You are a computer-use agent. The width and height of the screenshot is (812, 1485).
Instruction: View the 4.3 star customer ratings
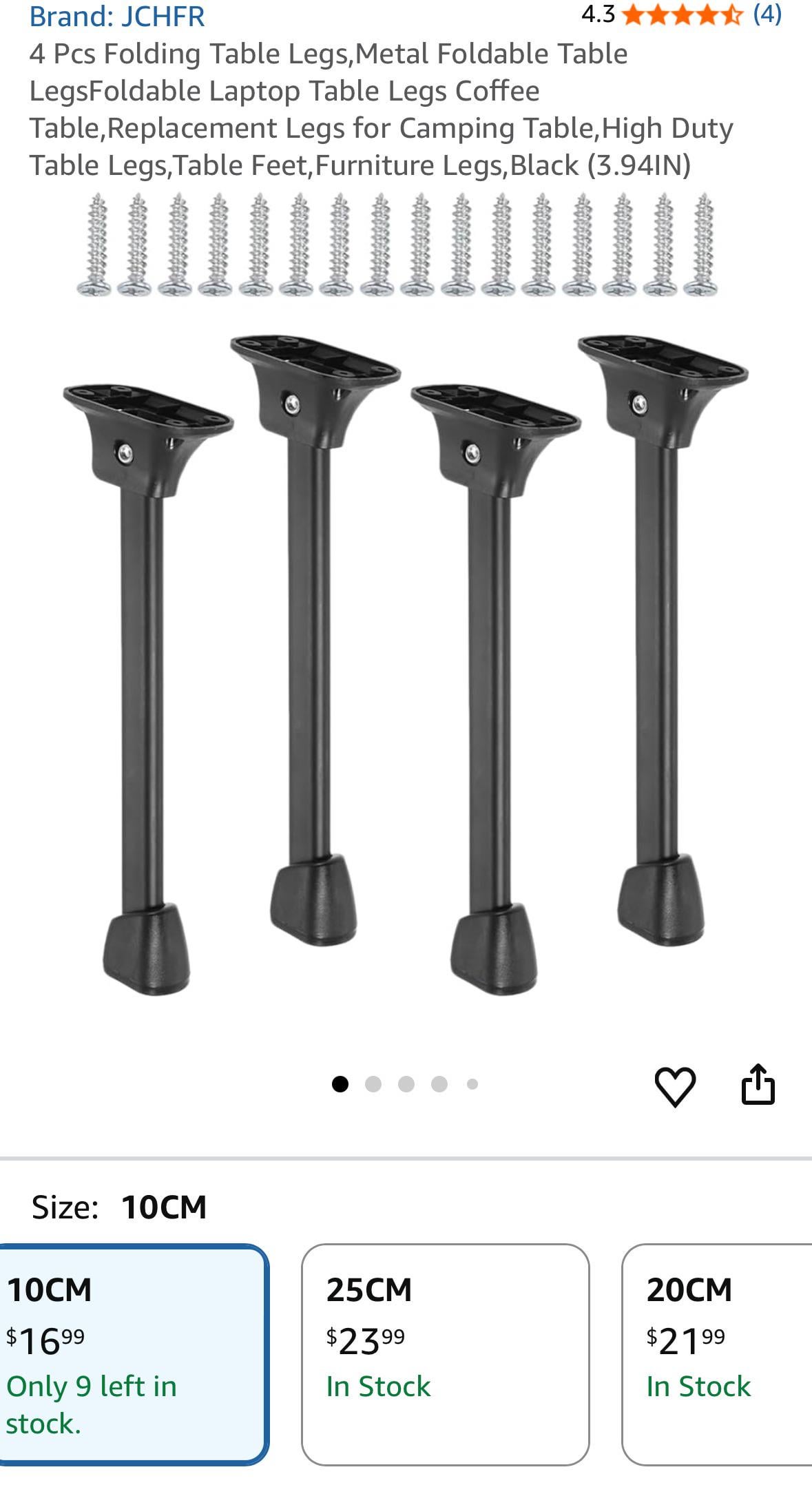click(x=681, y=14)
